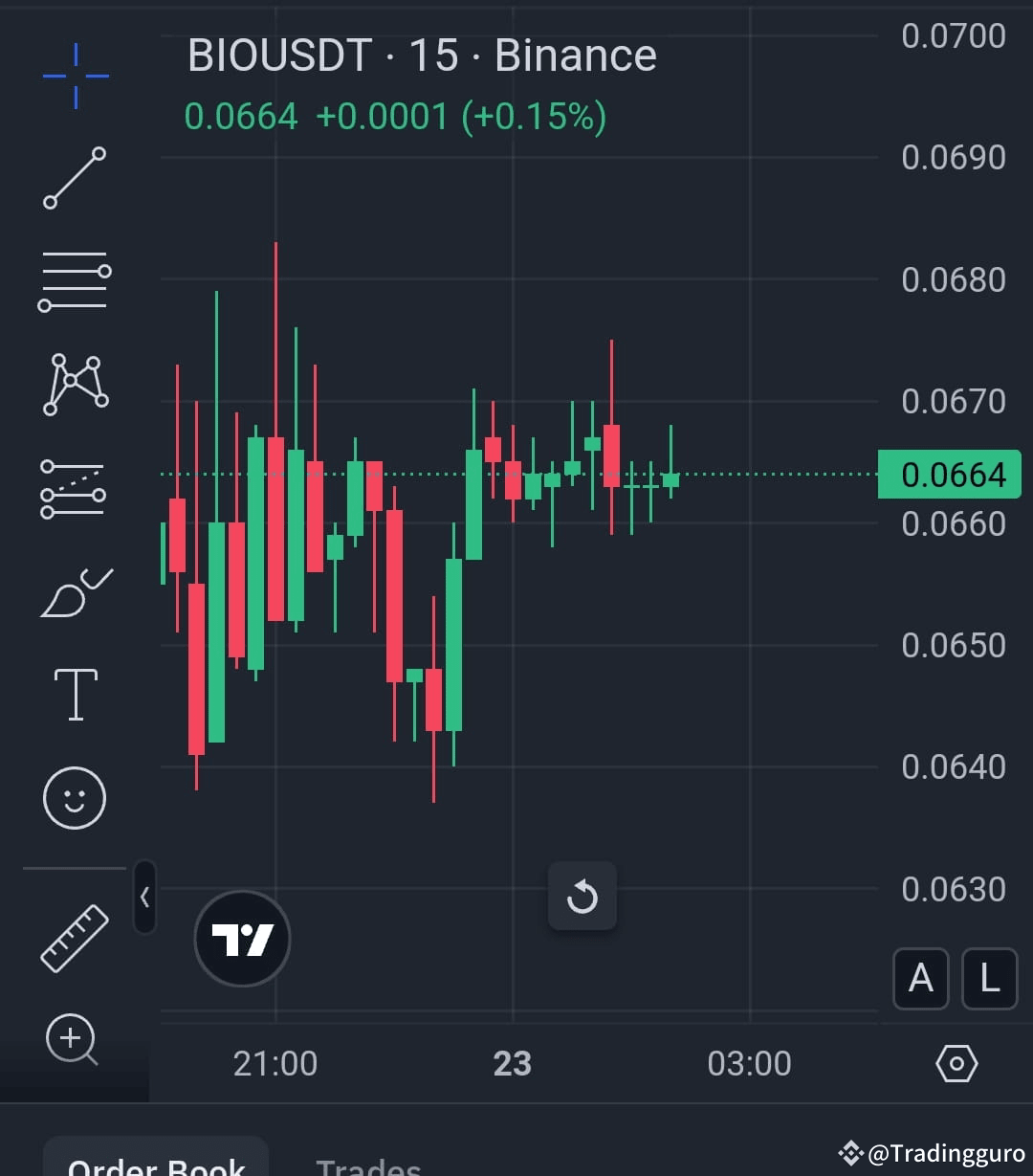1033x1176 pixels.
Task: Click the chart refresh button
Action: pyautogui.click(x=582, y=897)
